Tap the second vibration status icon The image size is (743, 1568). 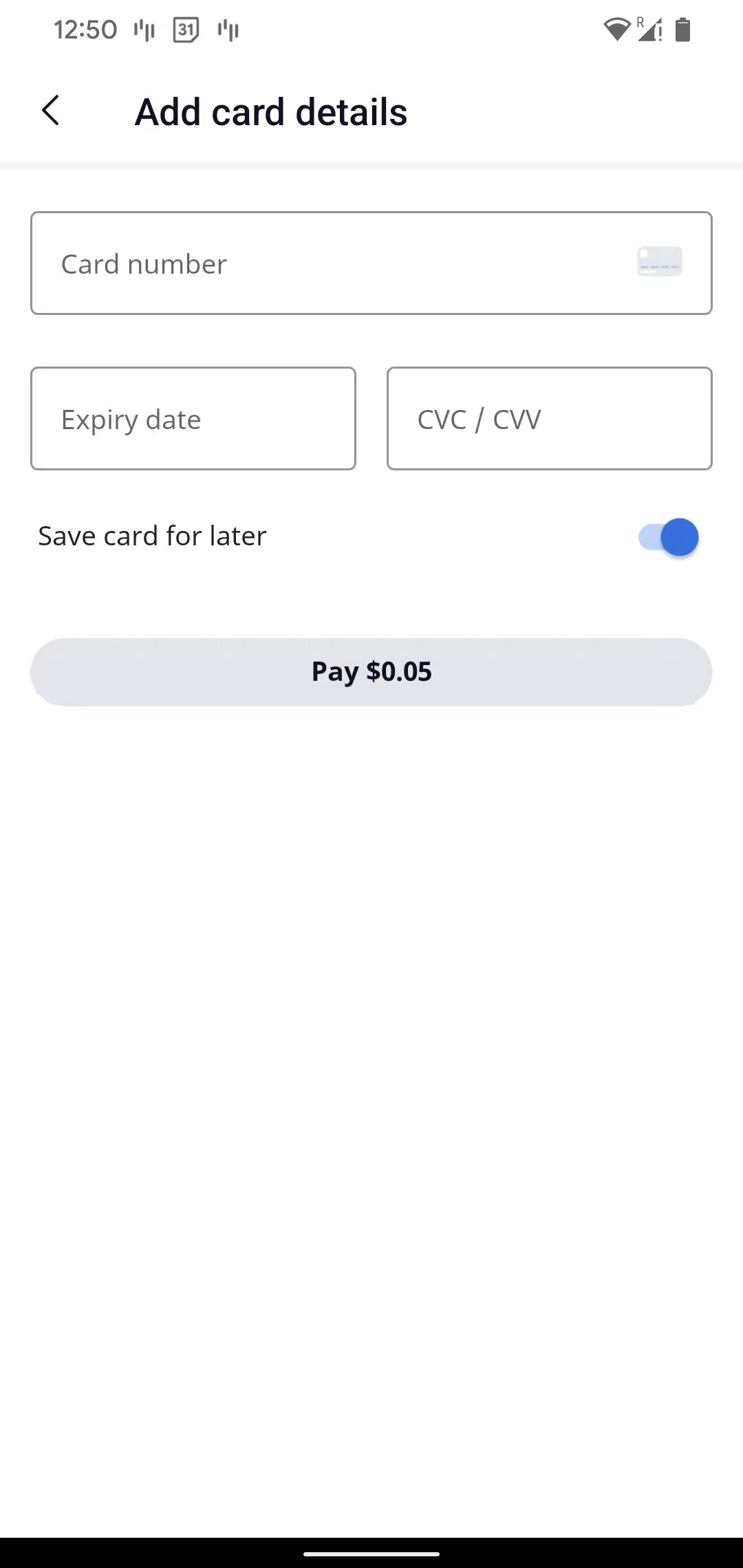[x=228, y=30]
